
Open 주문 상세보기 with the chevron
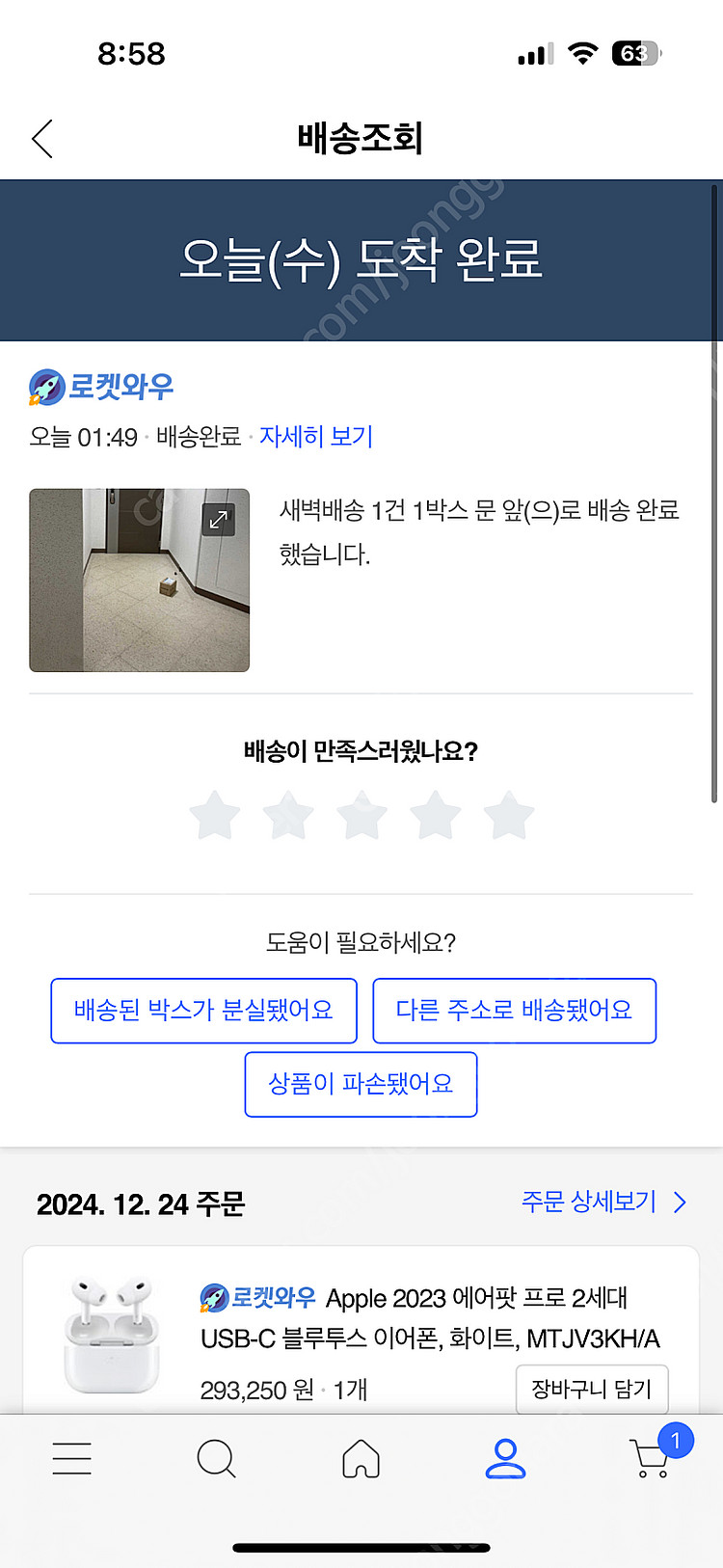coord(593,1203)
